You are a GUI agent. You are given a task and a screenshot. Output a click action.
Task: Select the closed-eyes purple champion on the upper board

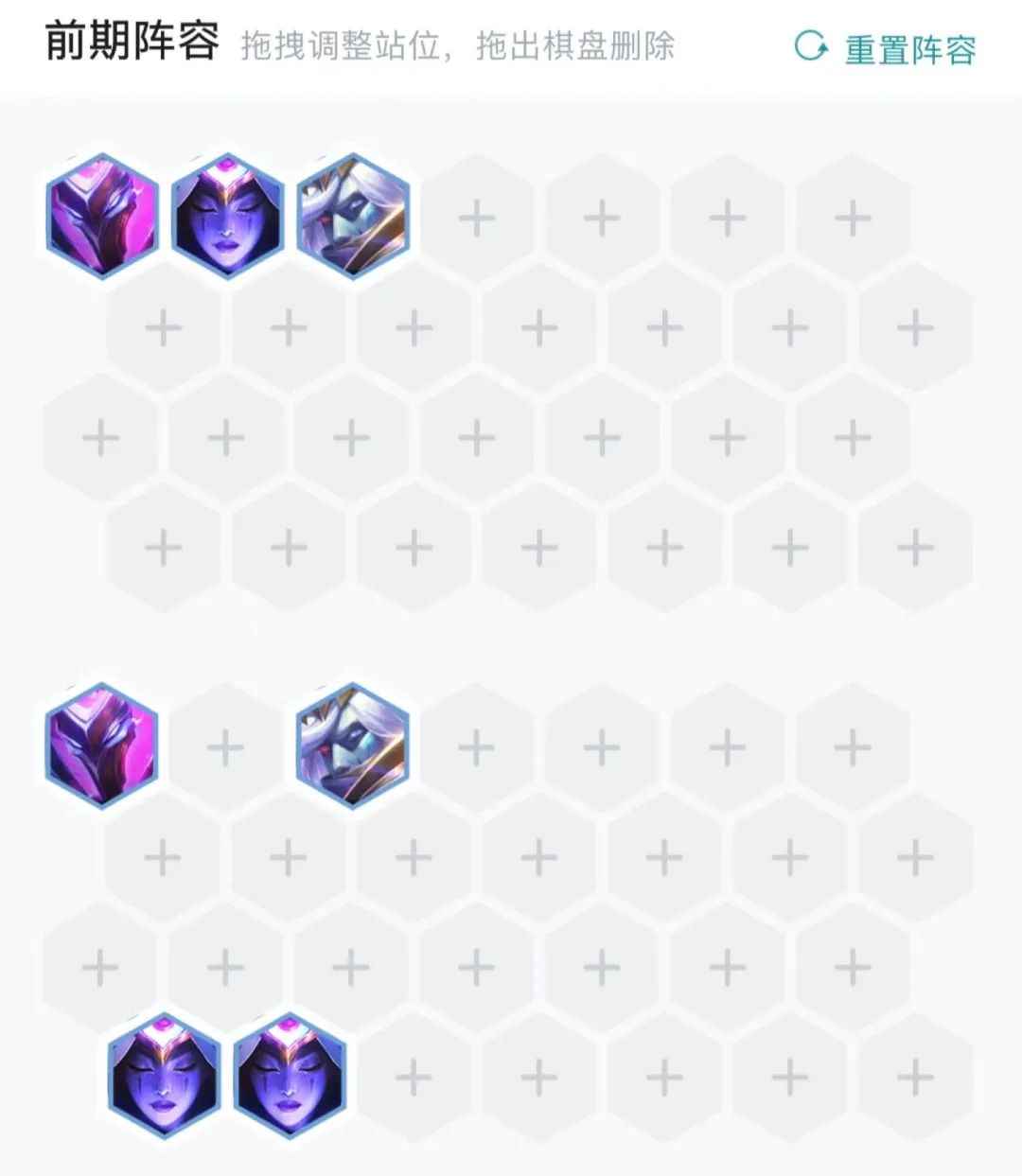tap(227, 217)
